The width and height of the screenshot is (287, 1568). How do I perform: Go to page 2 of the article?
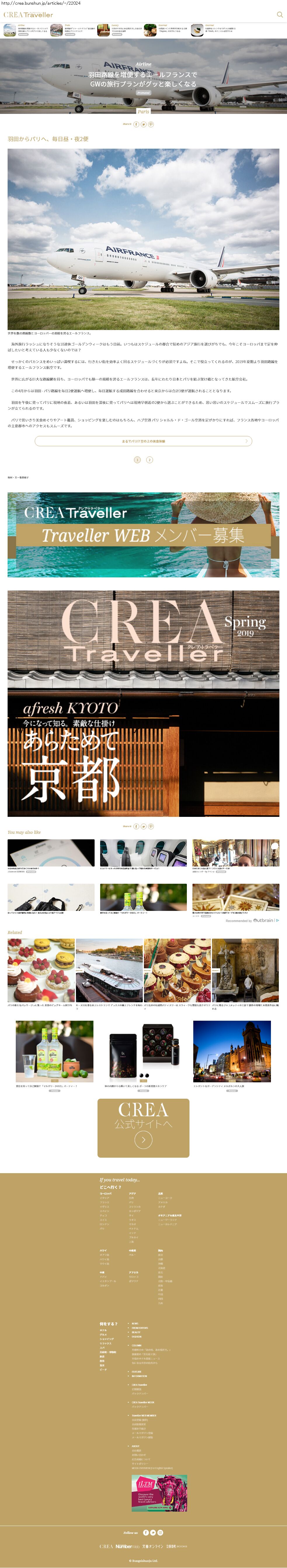pos(149,460)
